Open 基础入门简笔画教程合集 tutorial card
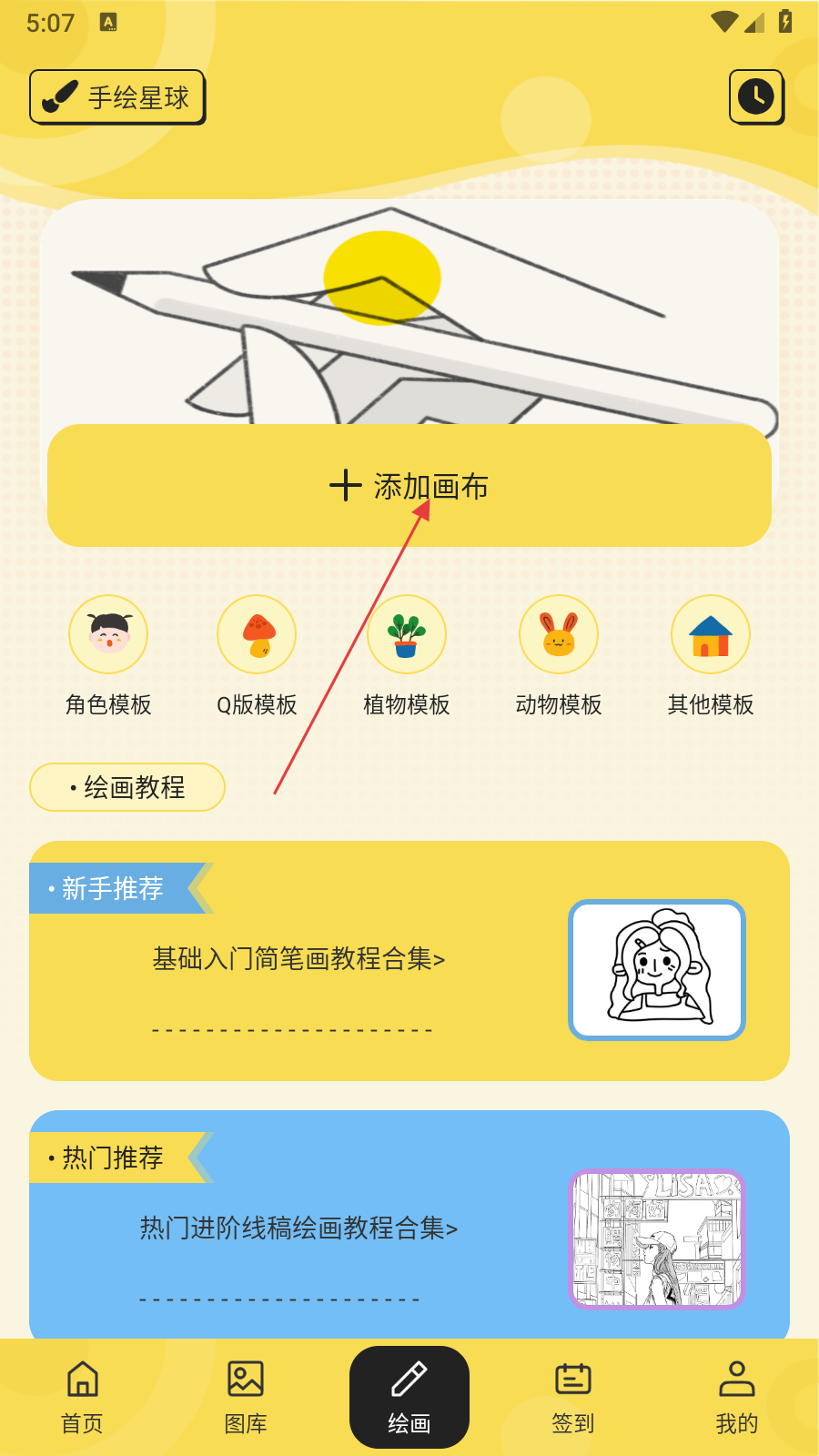819x1456 pixels. 409,961
